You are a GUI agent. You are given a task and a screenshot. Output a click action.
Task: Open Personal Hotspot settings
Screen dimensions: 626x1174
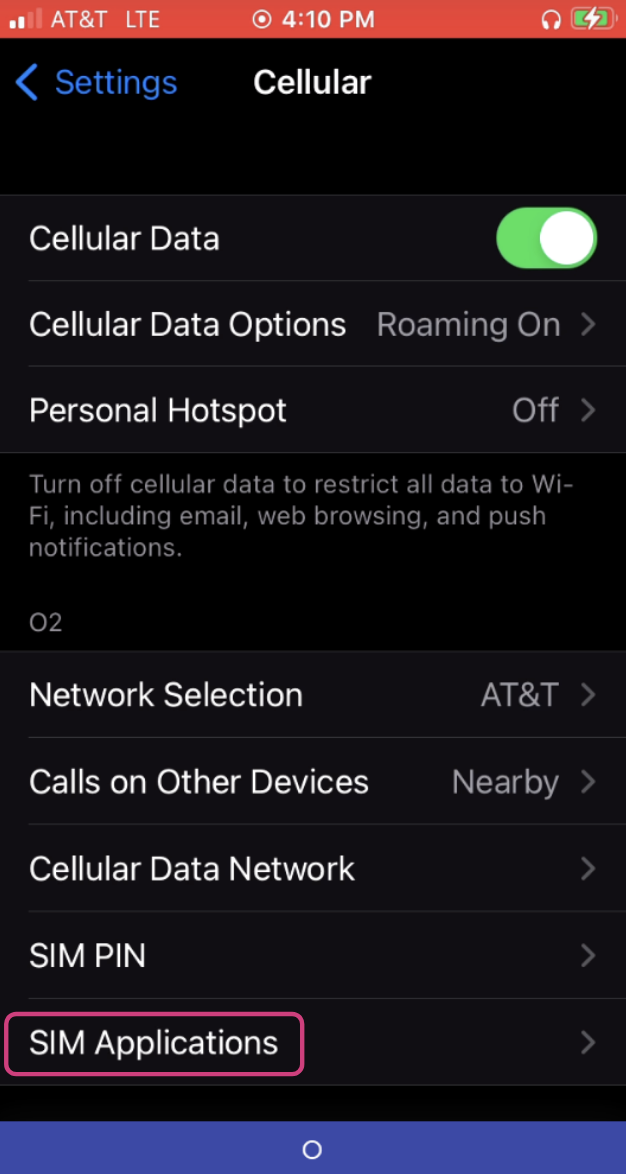(312, 411)
